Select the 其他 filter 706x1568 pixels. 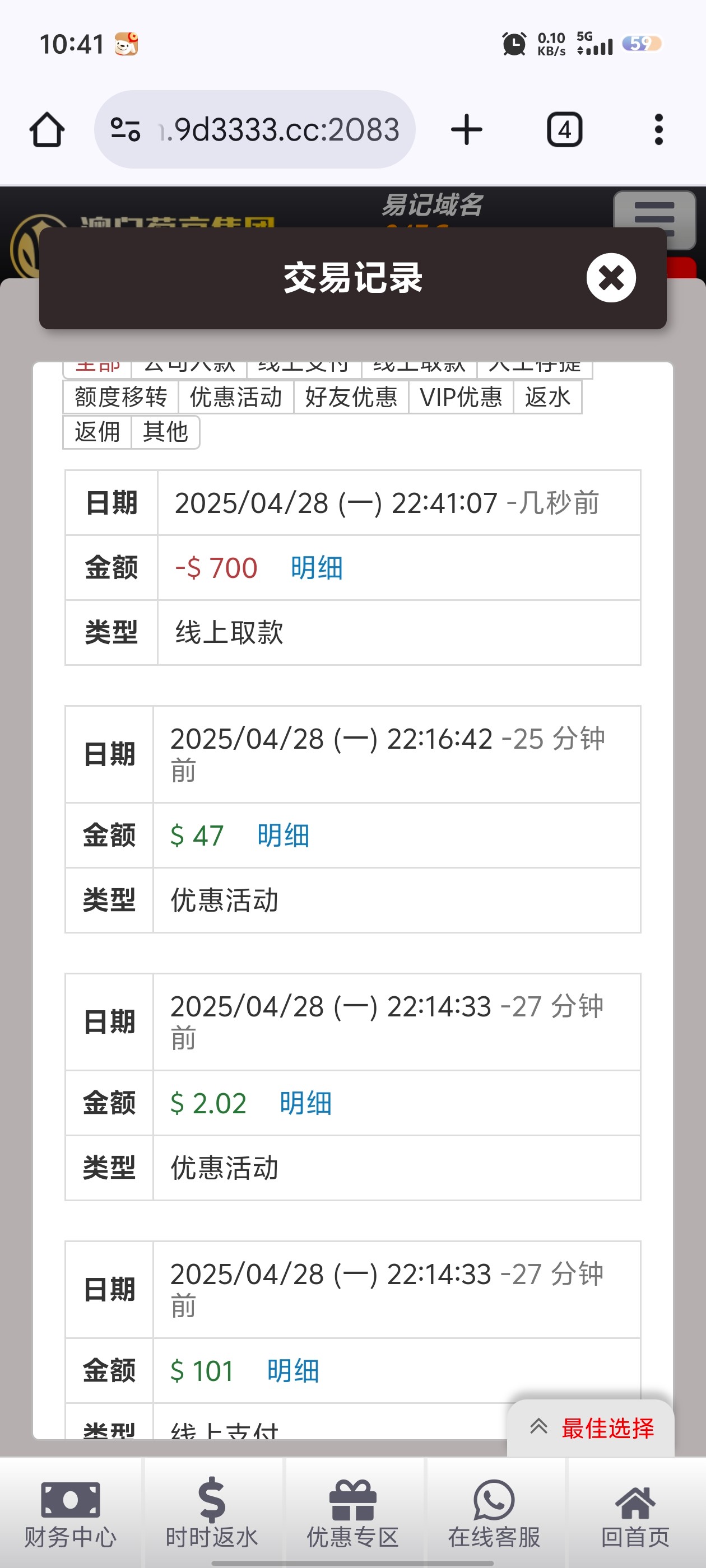point(165,432)
